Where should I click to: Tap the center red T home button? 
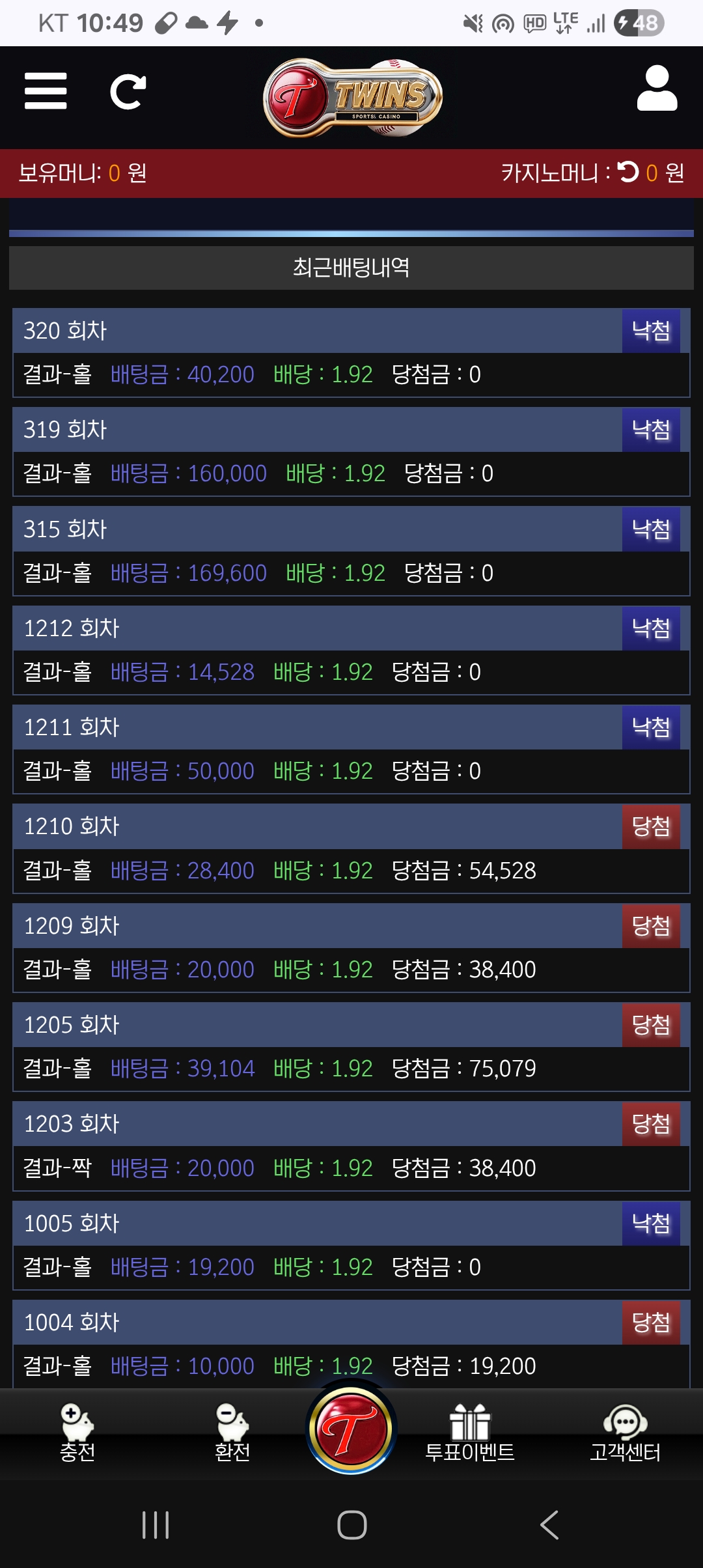pyautogui.click(x=351, y=1429)
